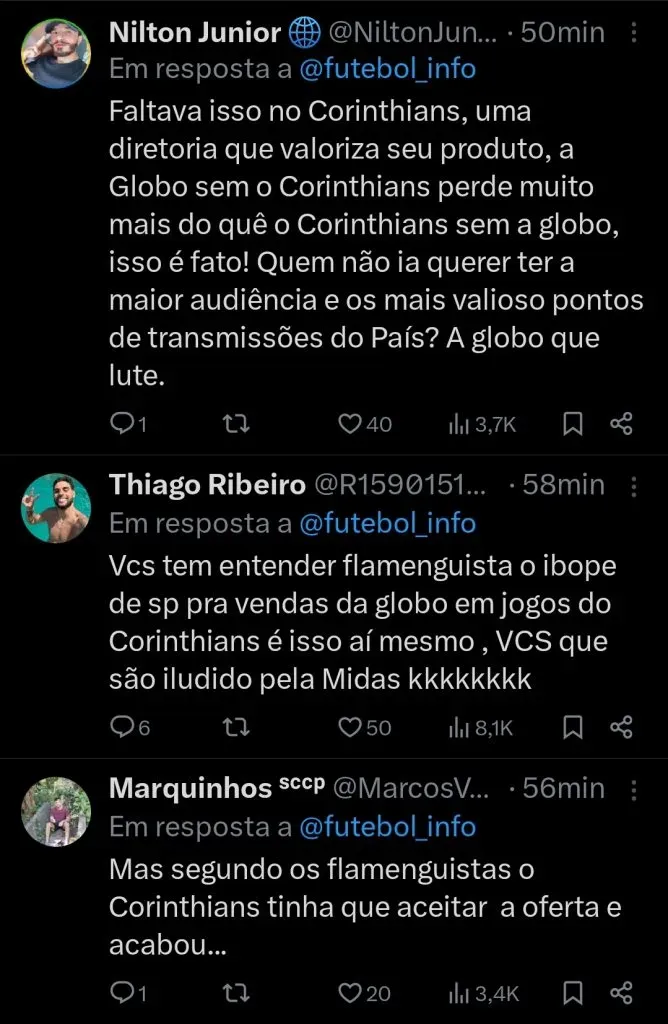Screen dimensions: 668x1024
Task: Bookmark Nilton Junior's reply
Action: point(573,424)
